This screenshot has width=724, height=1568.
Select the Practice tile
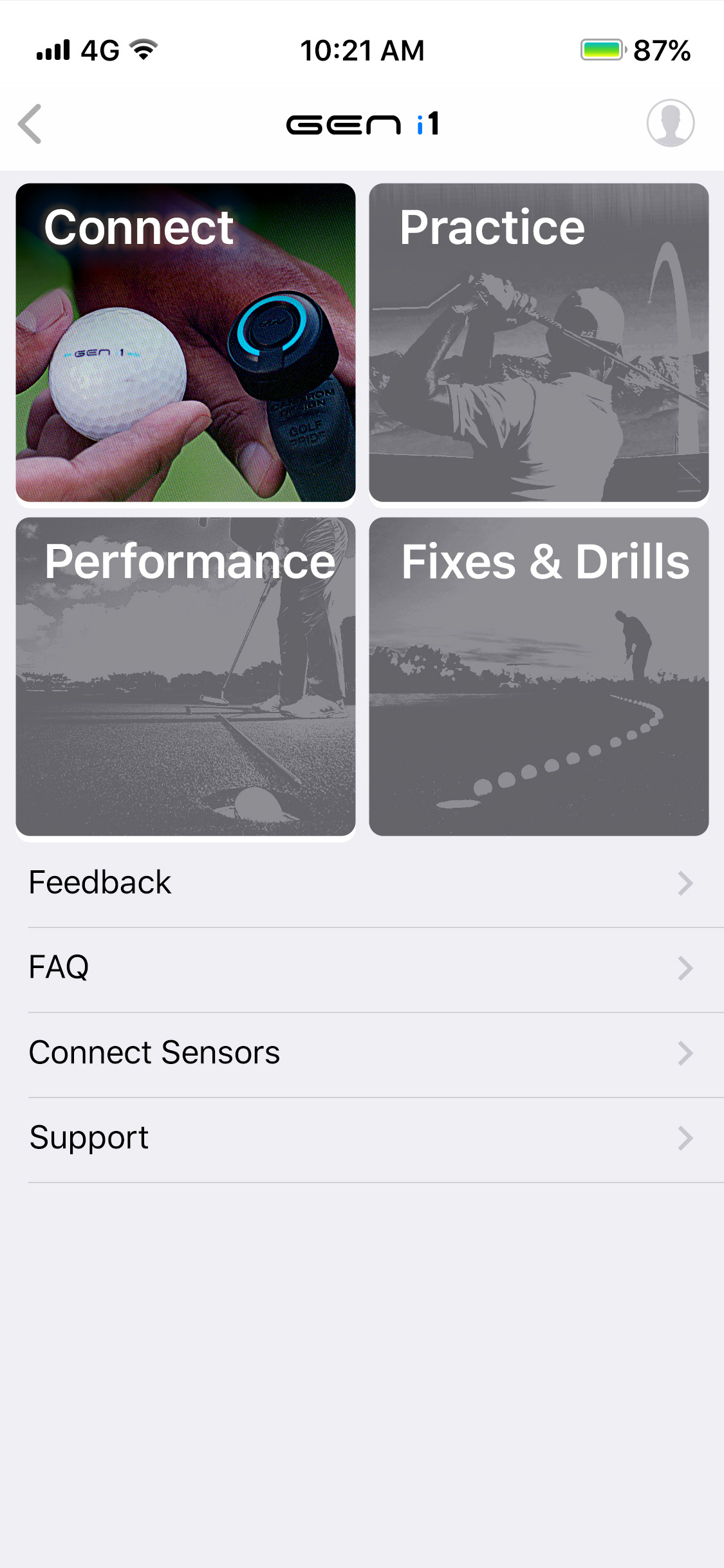tap(539, 342)
